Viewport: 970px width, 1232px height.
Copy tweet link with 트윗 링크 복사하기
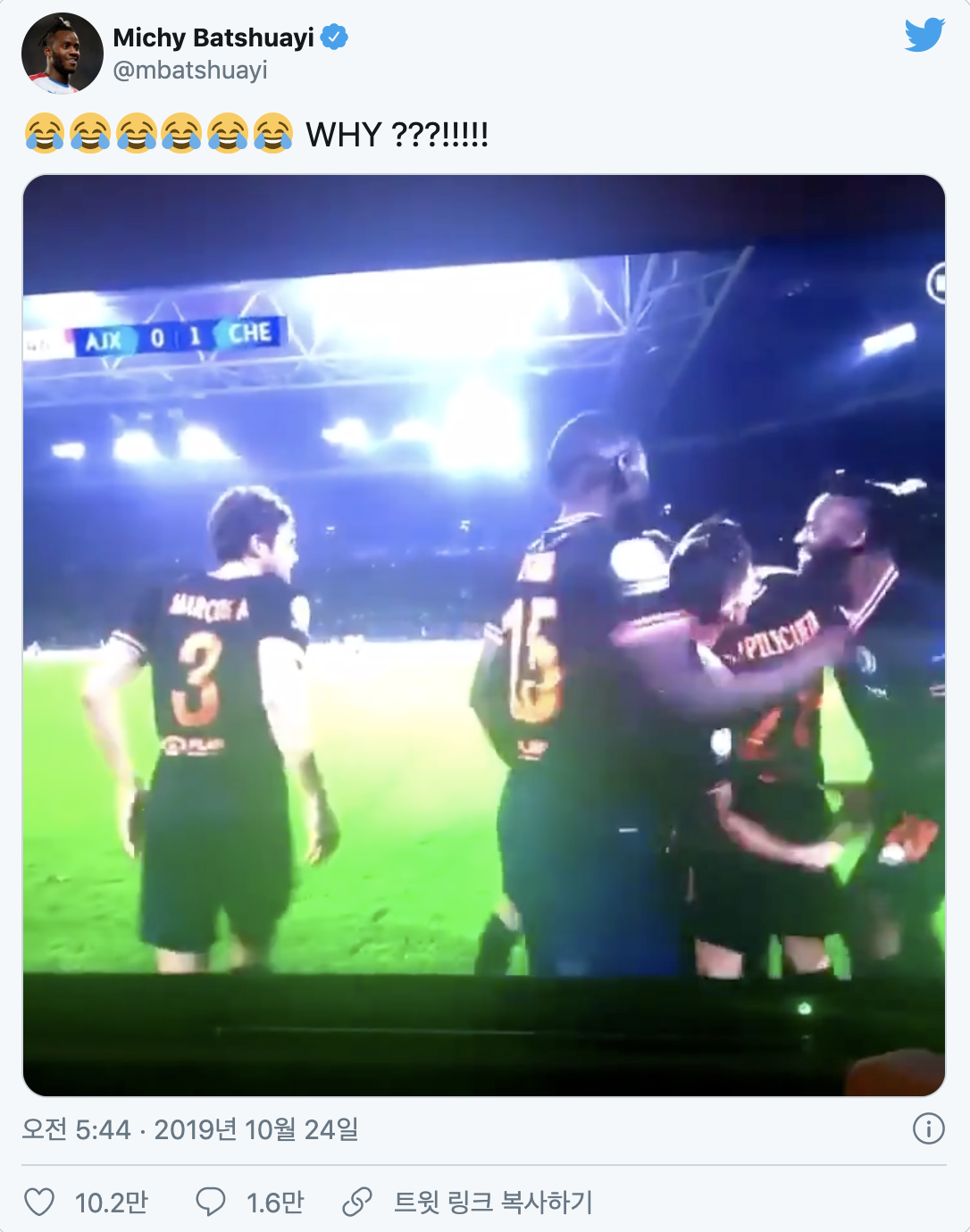[x=492, y=1202]
